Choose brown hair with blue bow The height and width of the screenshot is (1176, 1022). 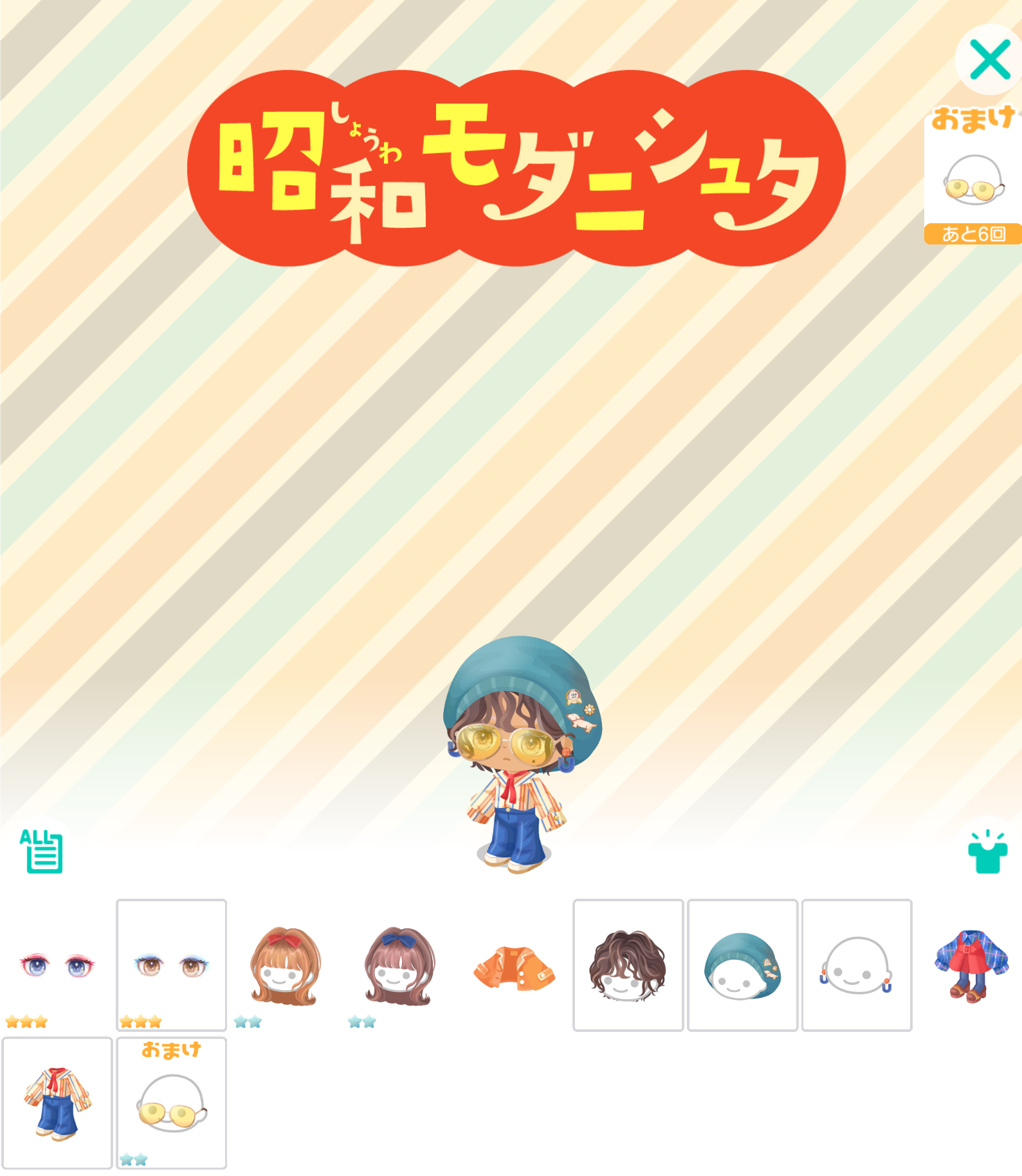pyautogui.click(x=399, y=965)
